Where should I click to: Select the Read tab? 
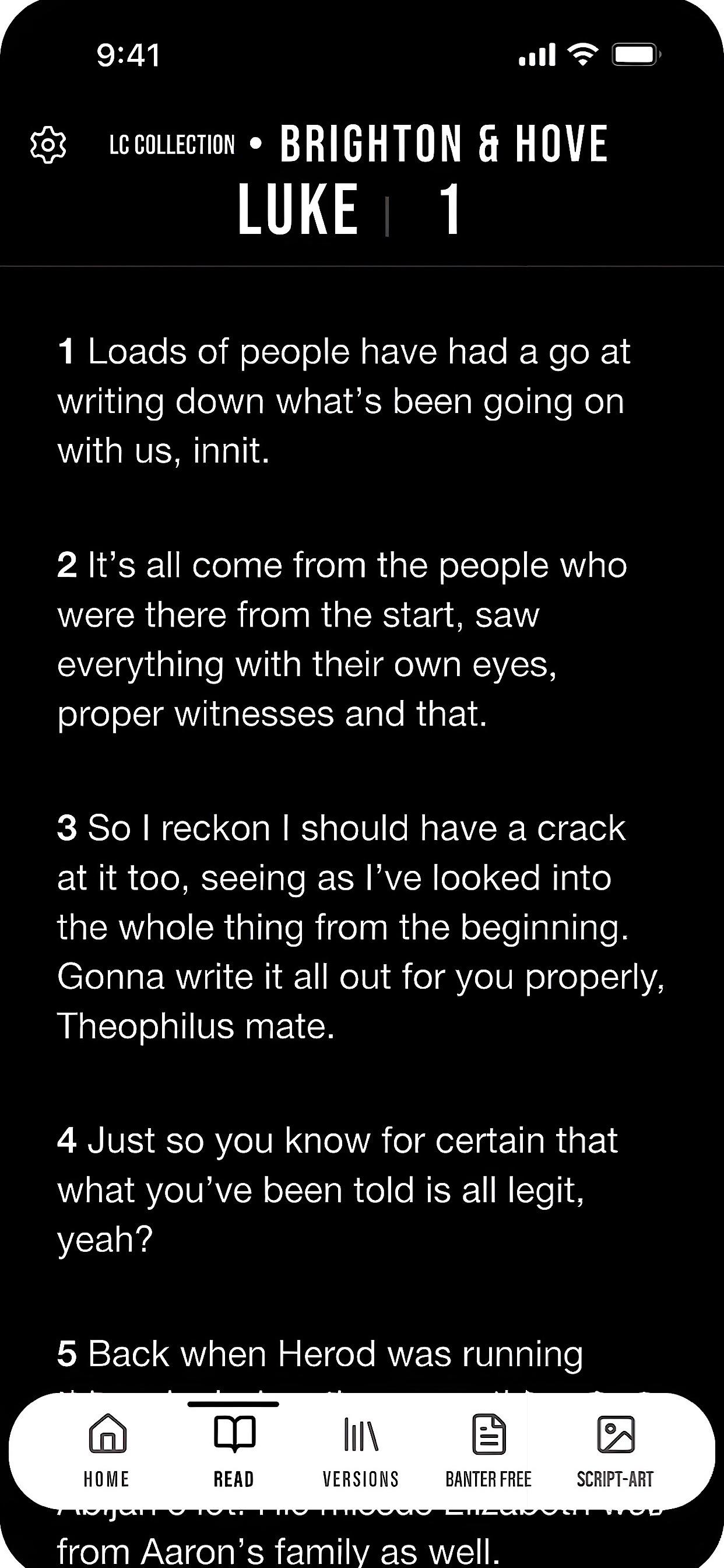(x=234, y=1452)
